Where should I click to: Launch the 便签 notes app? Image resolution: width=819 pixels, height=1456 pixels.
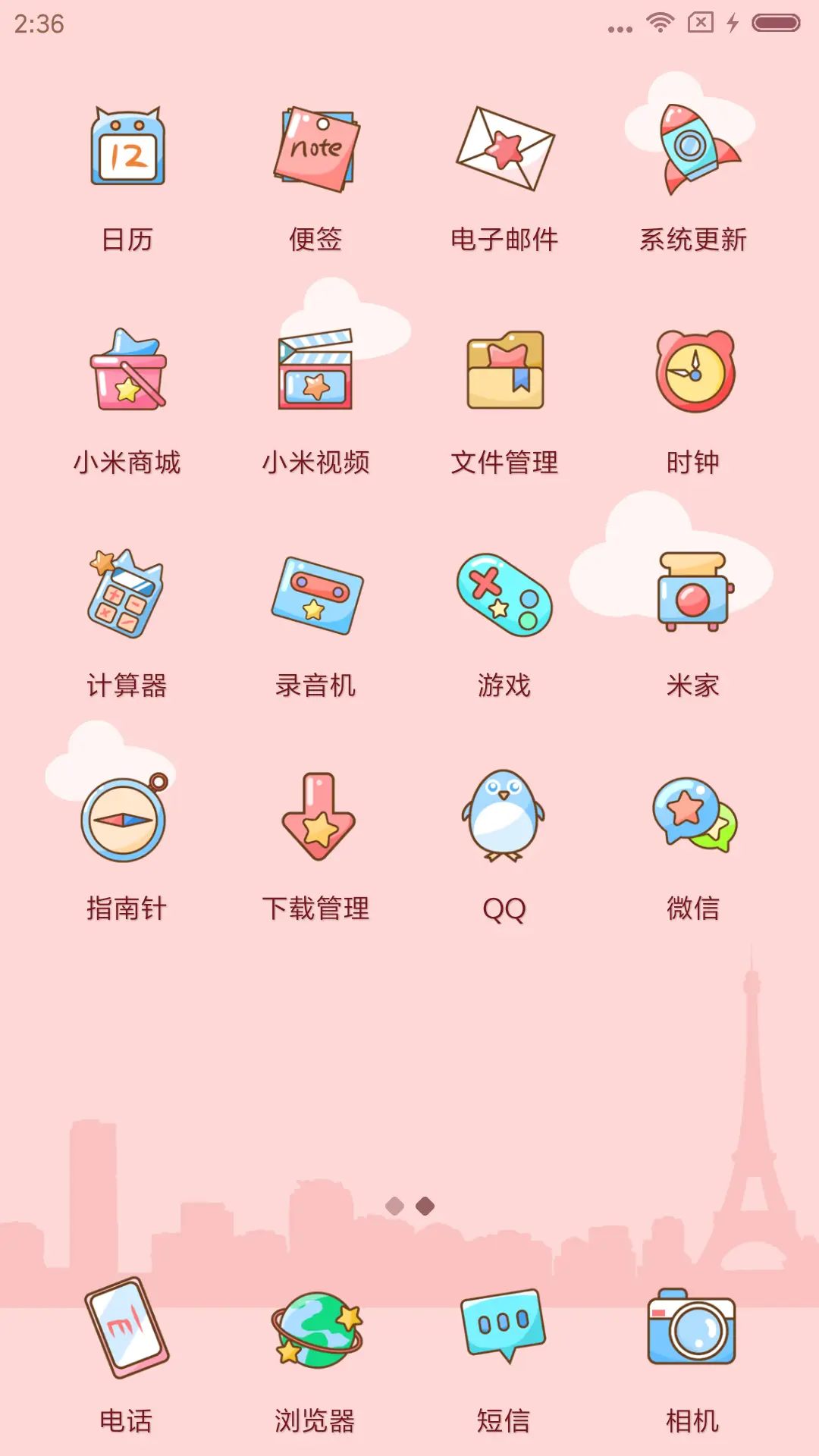(317, 148)
